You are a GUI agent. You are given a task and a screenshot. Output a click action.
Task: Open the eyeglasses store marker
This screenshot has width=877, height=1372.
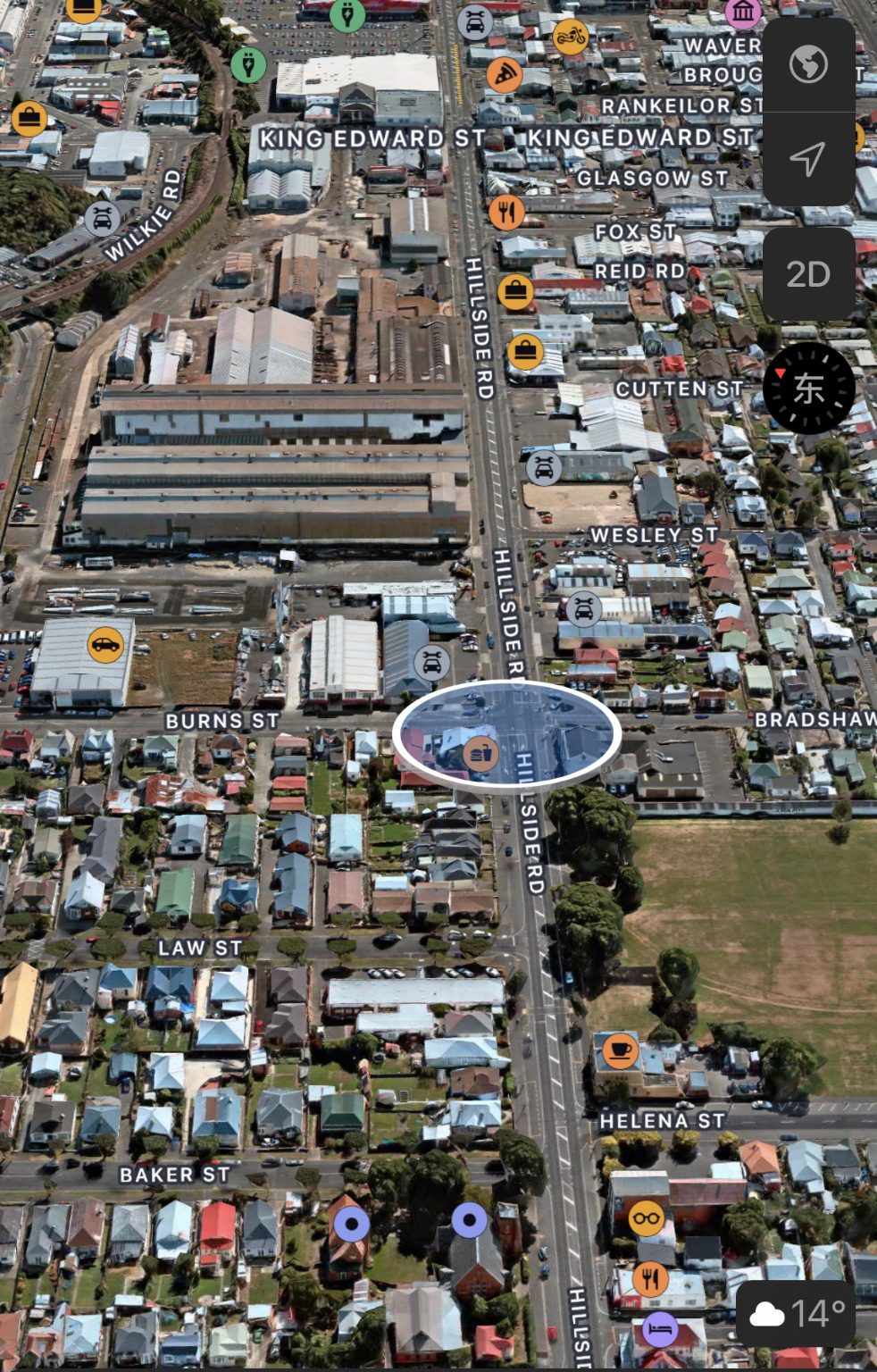point(647,1218)
